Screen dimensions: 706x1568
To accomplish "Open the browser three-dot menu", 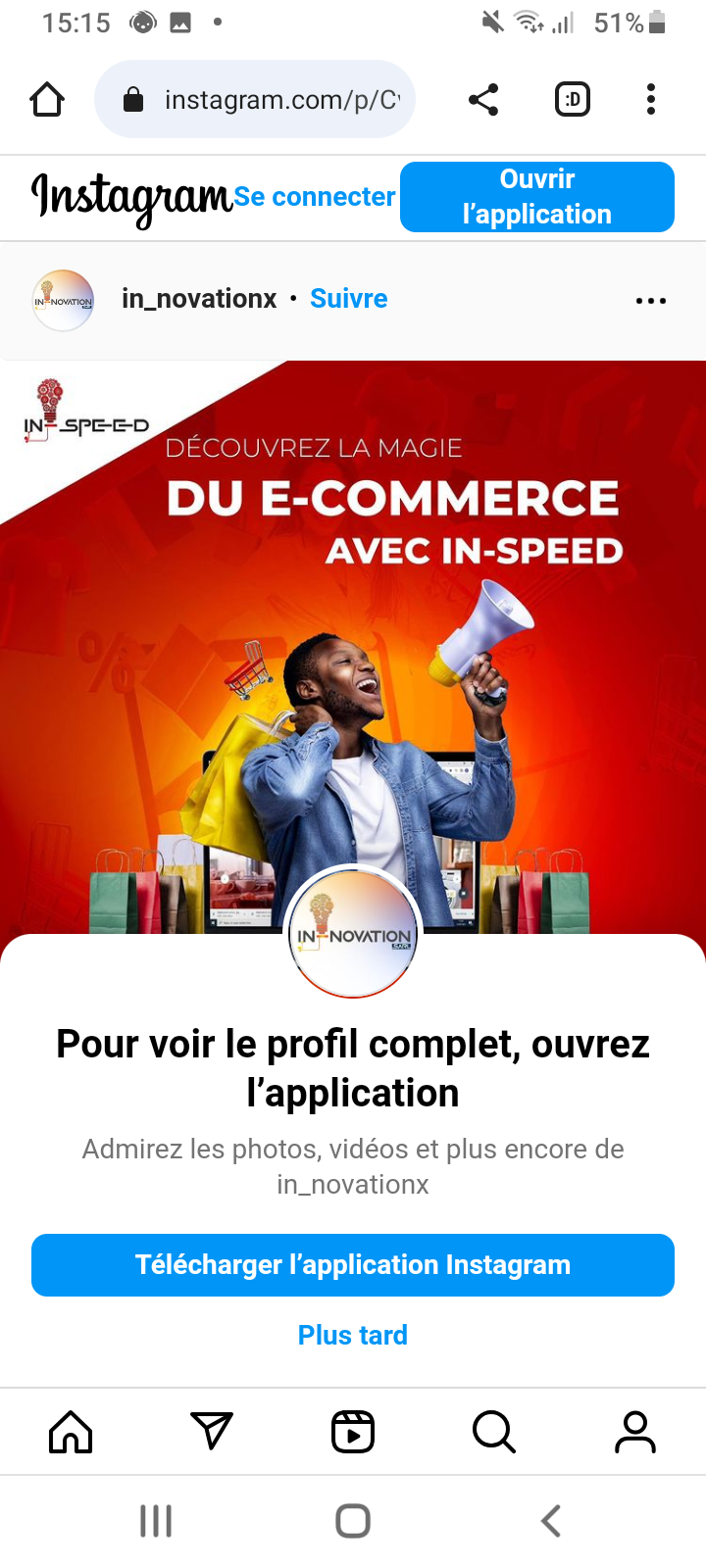I will (651, 99).
